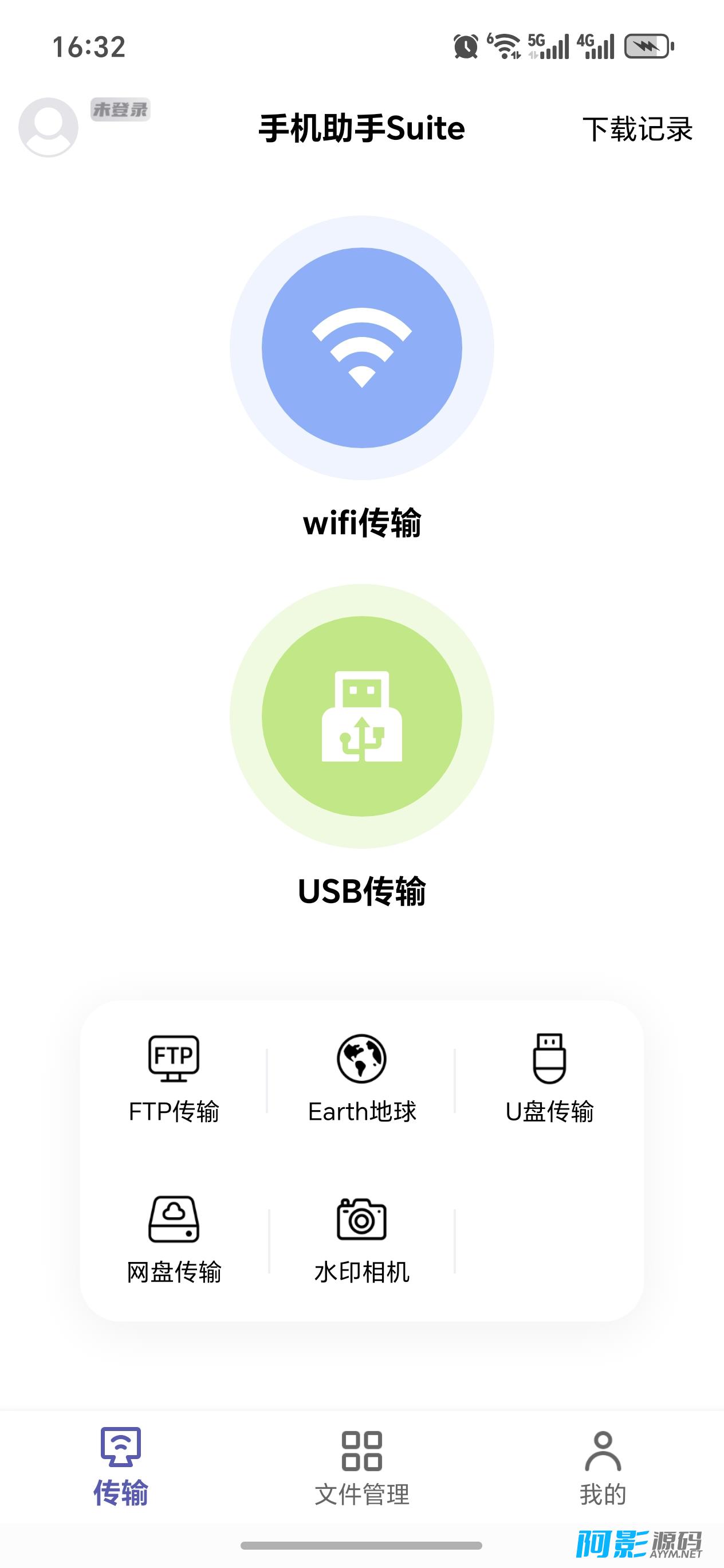The height and width of the screenshot is (1568, 724).
Task: Switch to the 文件管理 tab
Action: coord(362,1466)
